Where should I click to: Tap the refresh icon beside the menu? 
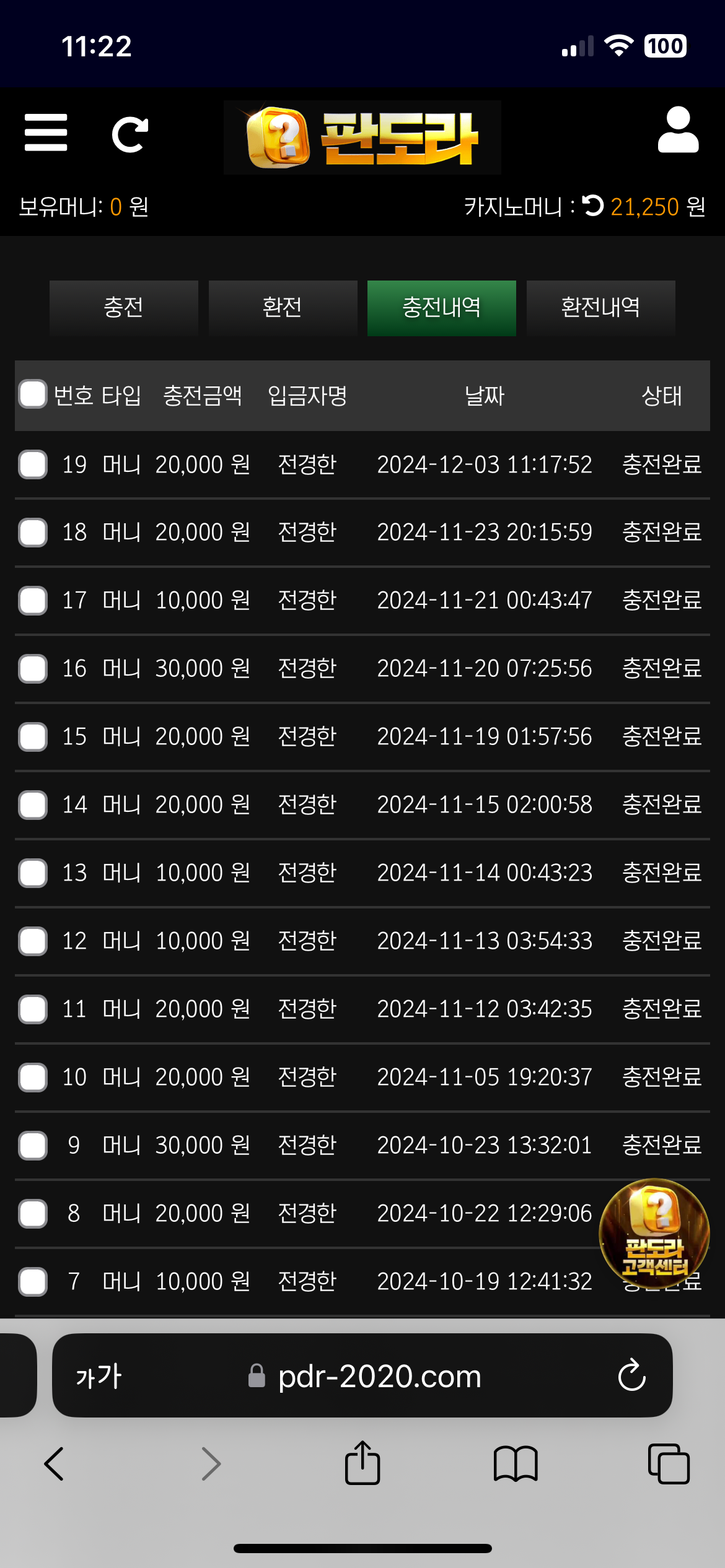(130, 134)
